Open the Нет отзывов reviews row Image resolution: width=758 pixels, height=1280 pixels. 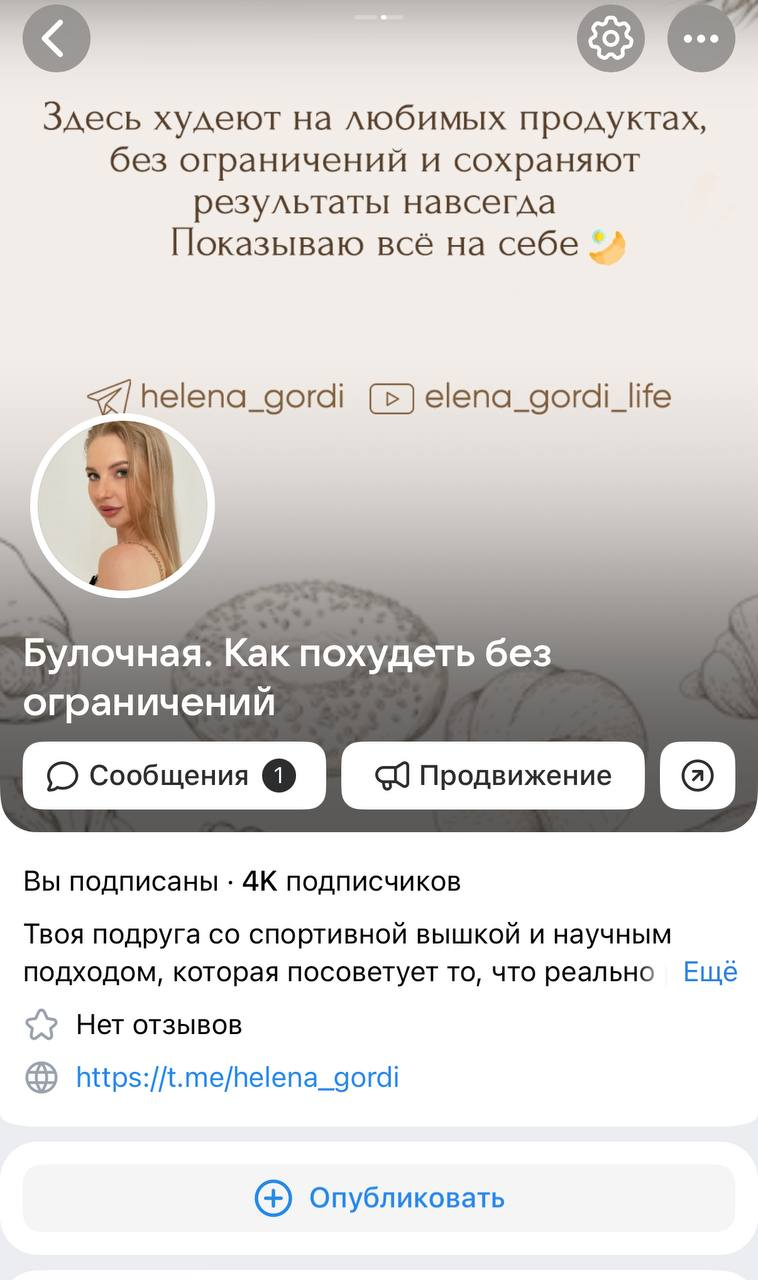pyautogui.click(x=158, y=1025)
